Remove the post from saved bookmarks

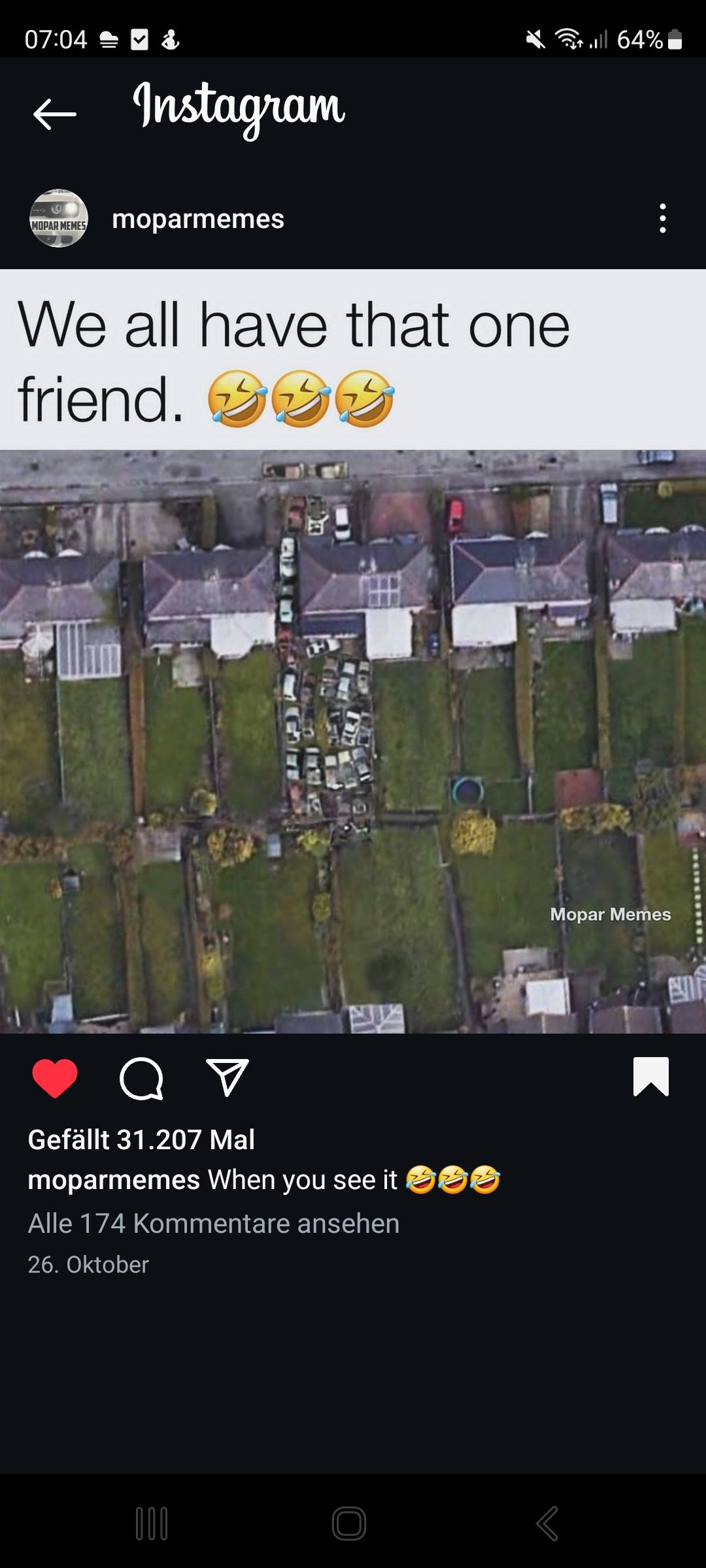(651, 1077)
